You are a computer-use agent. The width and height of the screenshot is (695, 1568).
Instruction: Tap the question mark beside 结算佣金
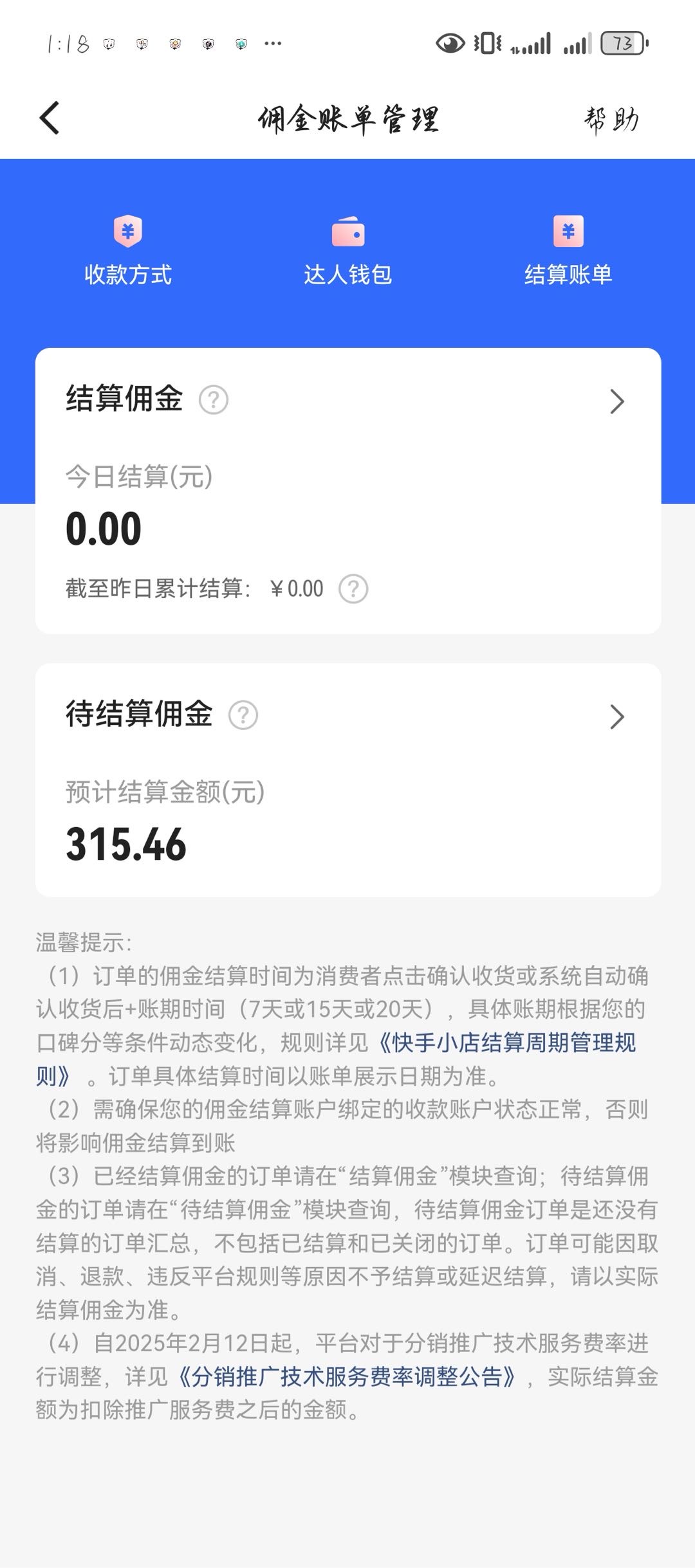tap(213, 400)
